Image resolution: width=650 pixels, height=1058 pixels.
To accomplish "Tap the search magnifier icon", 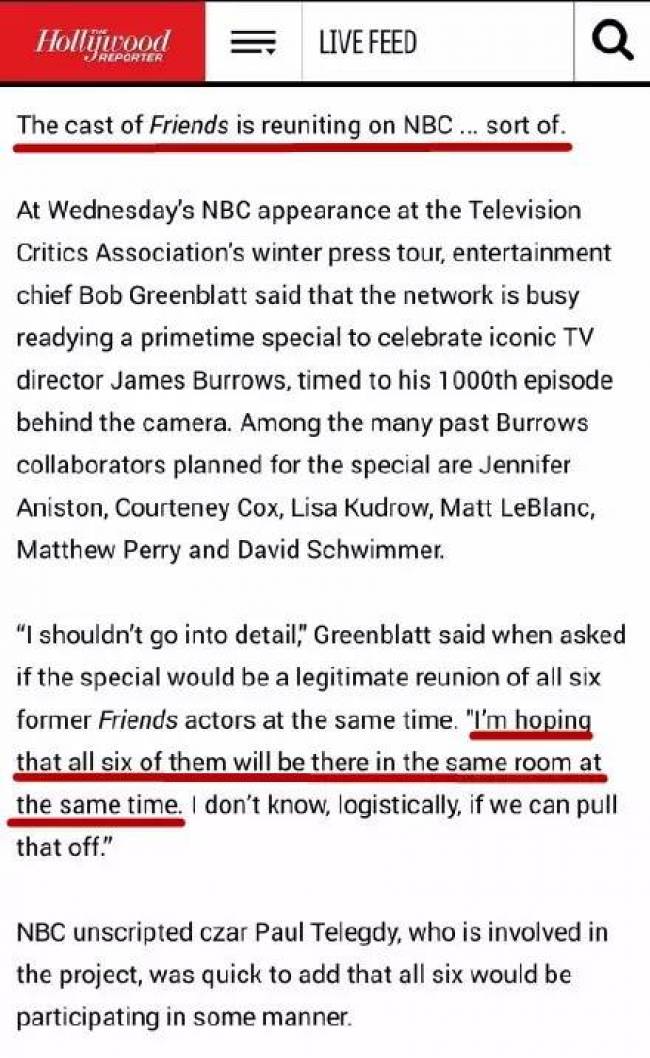I will 612,42.
